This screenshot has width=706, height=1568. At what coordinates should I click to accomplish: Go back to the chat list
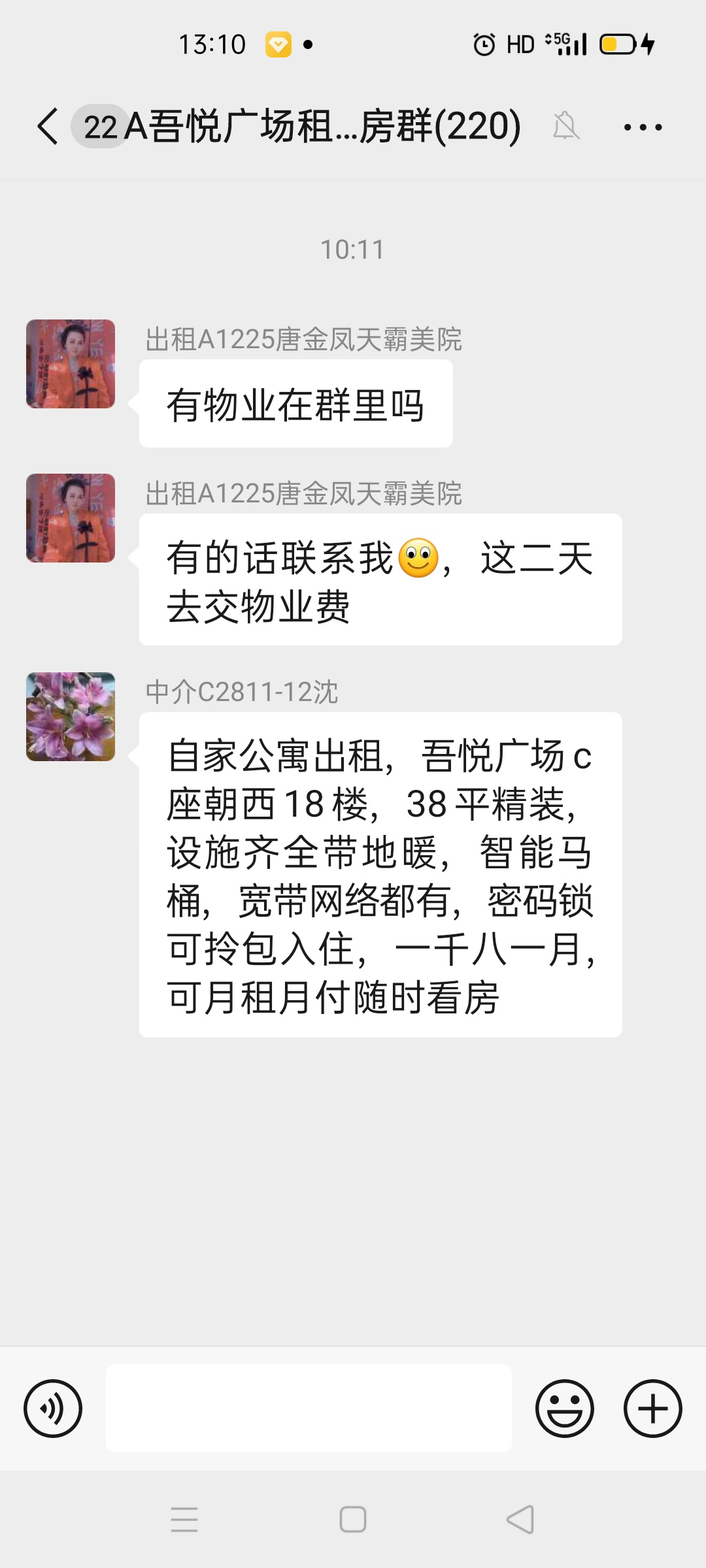48,126
